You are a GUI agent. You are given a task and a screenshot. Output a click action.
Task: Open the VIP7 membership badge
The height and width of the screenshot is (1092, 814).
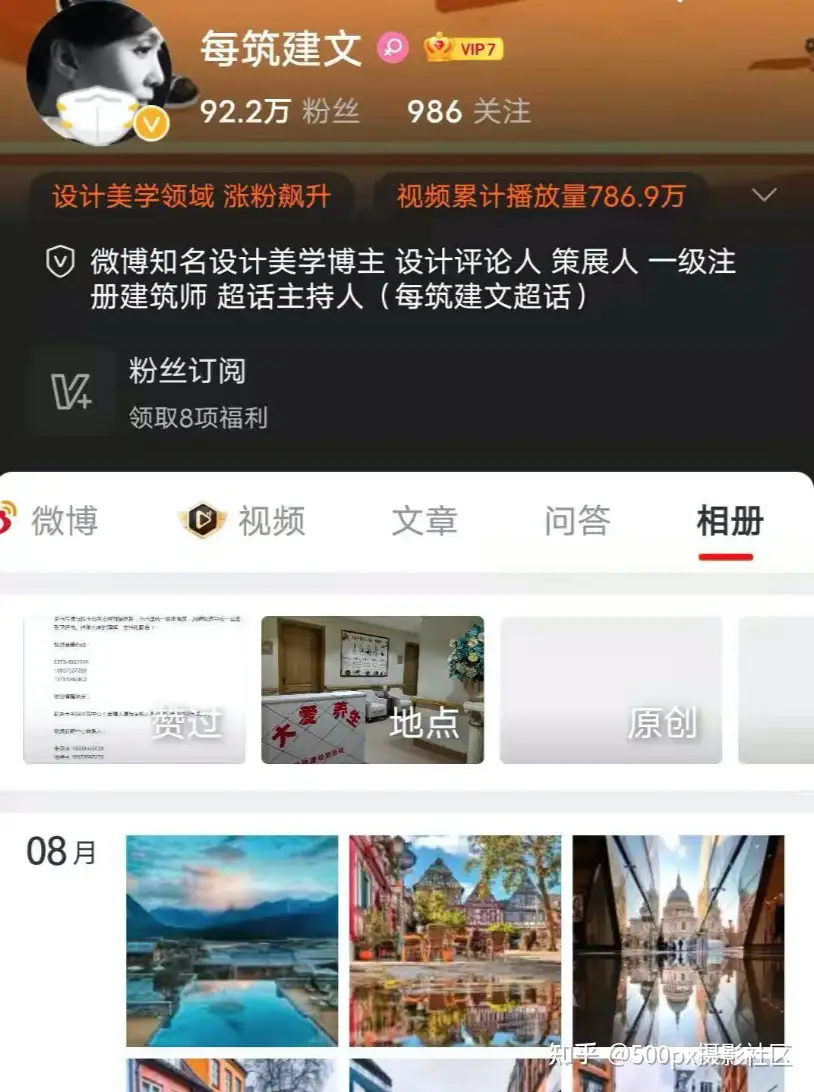463,48
